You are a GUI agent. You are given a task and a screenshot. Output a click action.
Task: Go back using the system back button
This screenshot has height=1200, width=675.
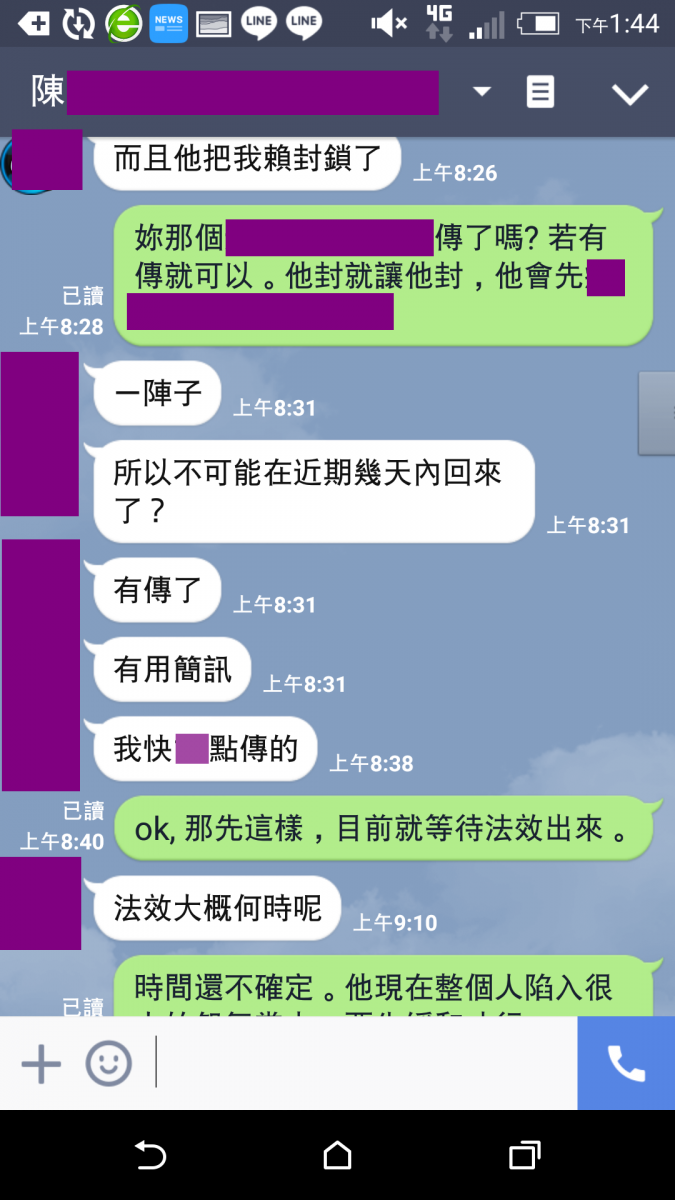click(150, 1156)
